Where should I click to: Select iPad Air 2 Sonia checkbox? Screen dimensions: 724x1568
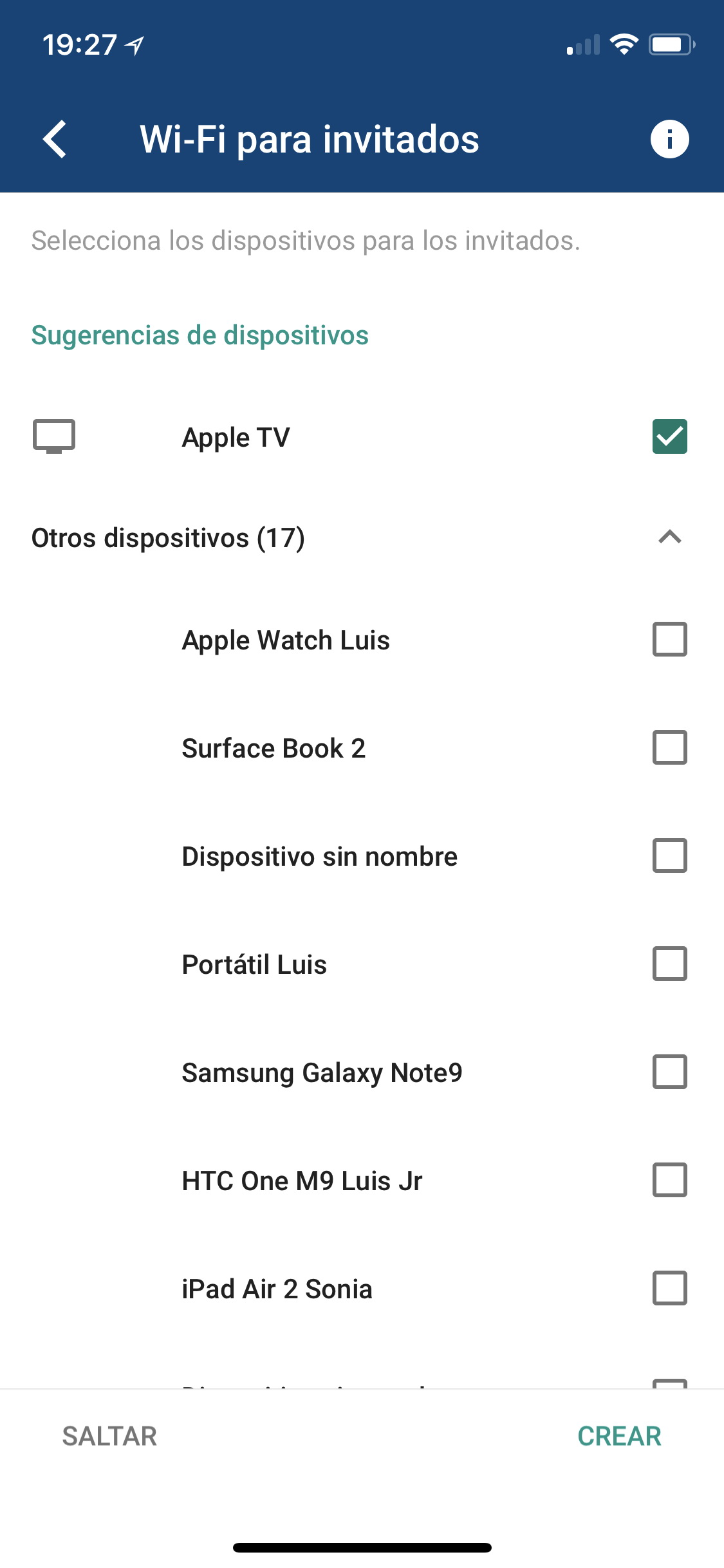click(669, 1288)
